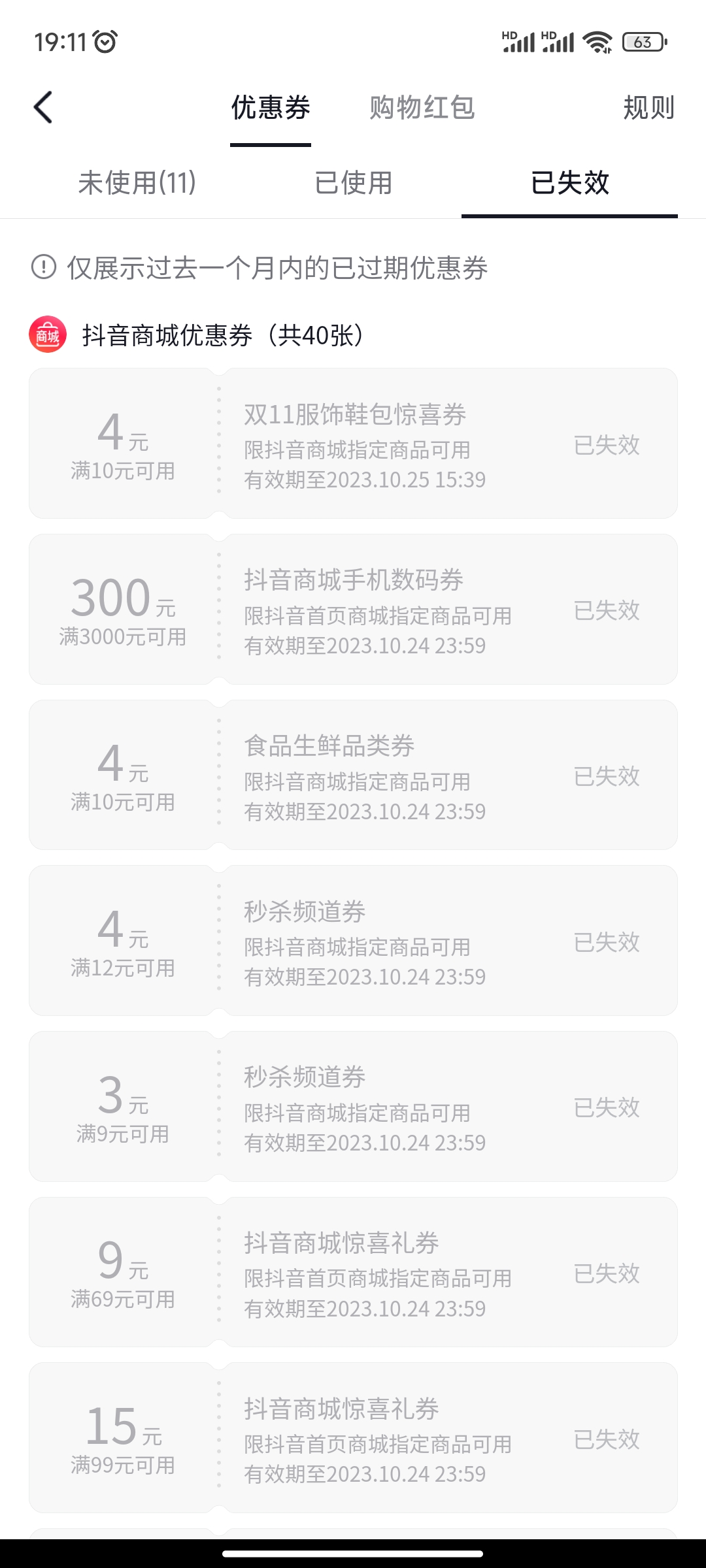Tap 已失效 label on the 300元 coupon
This screenshot has height=1568, width=706.
pyautogui.click(x=608, y=610)
